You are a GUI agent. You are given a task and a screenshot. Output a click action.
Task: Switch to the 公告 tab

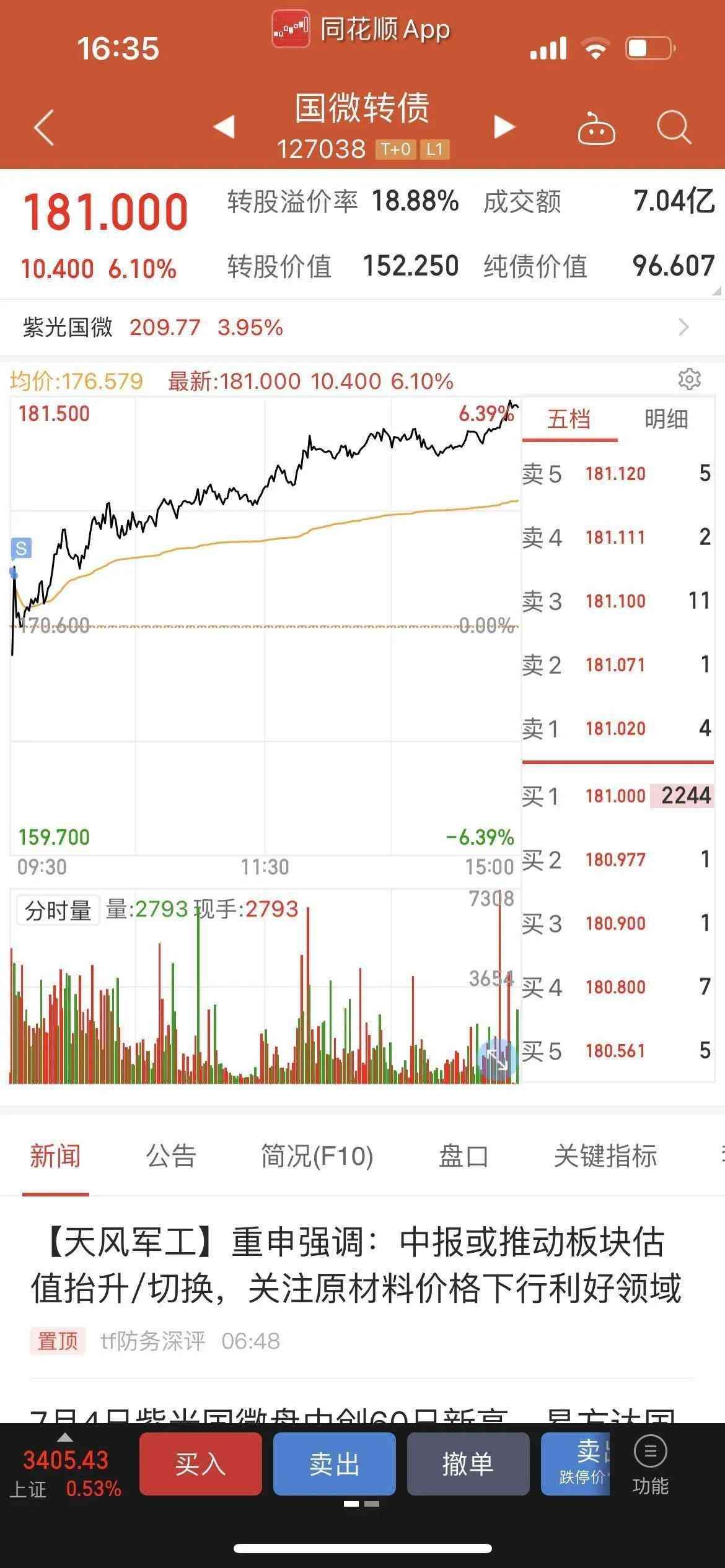pyautogui.click(x=171, y=1156)
